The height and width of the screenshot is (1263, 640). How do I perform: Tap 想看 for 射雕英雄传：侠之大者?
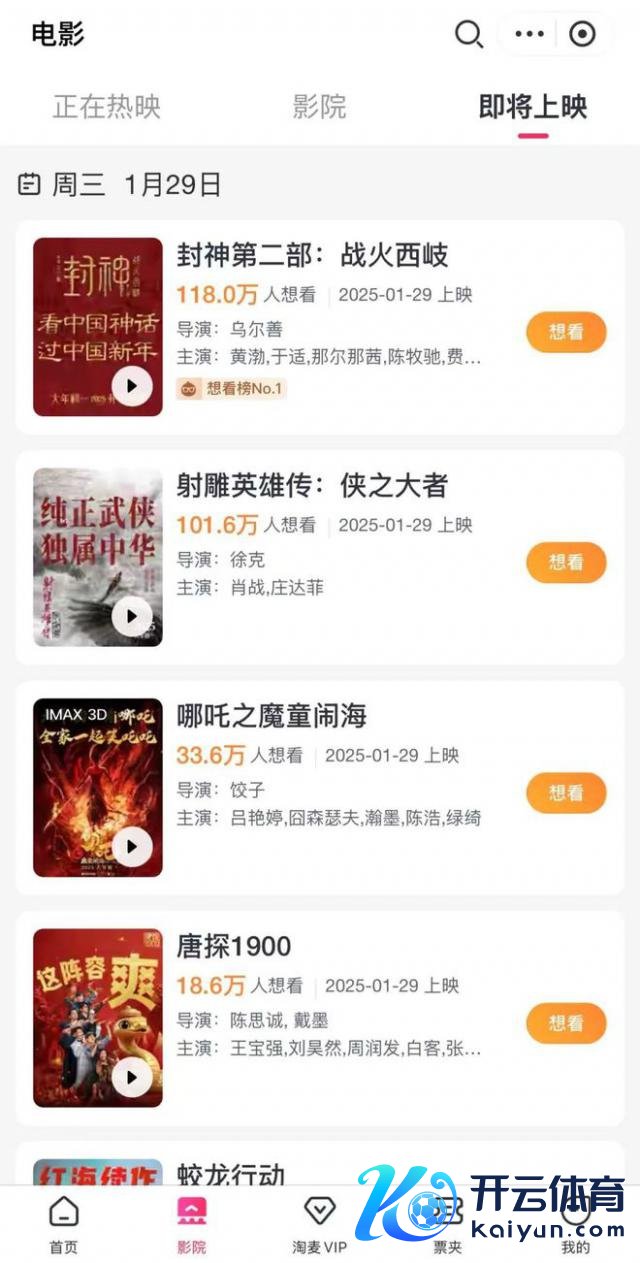(566, 562)
